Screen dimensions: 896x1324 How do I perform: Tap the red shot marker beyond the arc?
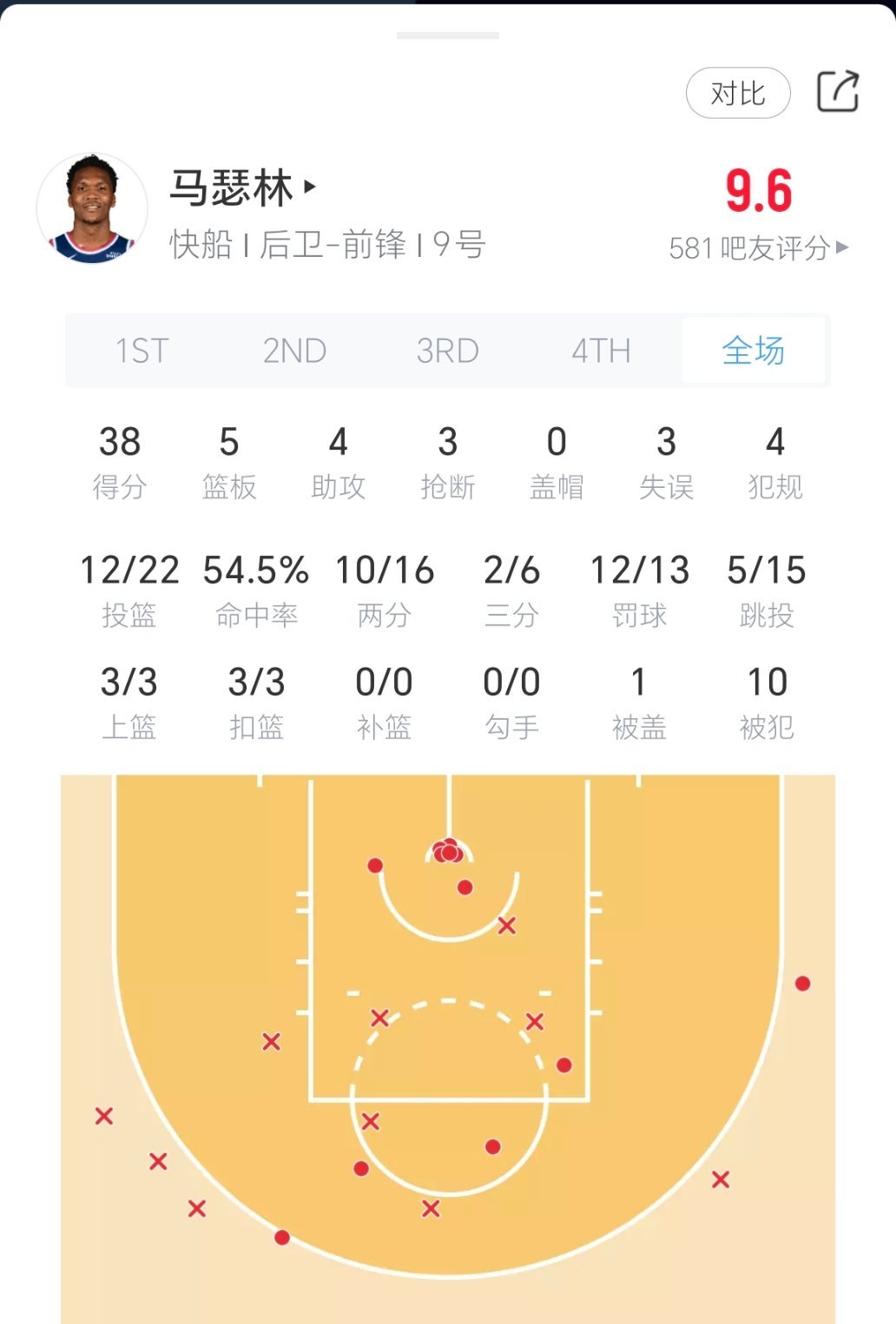(x=803, y=984)
